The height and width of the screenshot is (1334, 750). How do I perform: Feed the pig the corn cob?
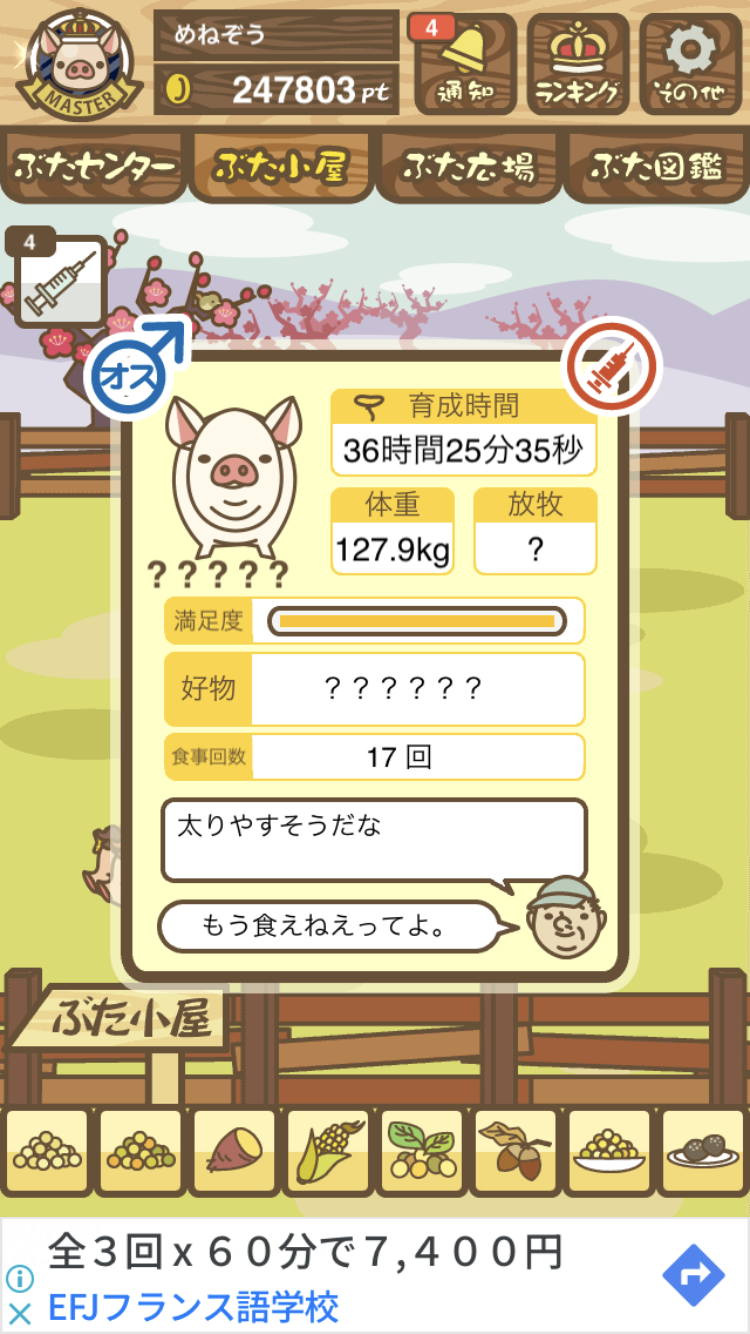click(327, 1153)
